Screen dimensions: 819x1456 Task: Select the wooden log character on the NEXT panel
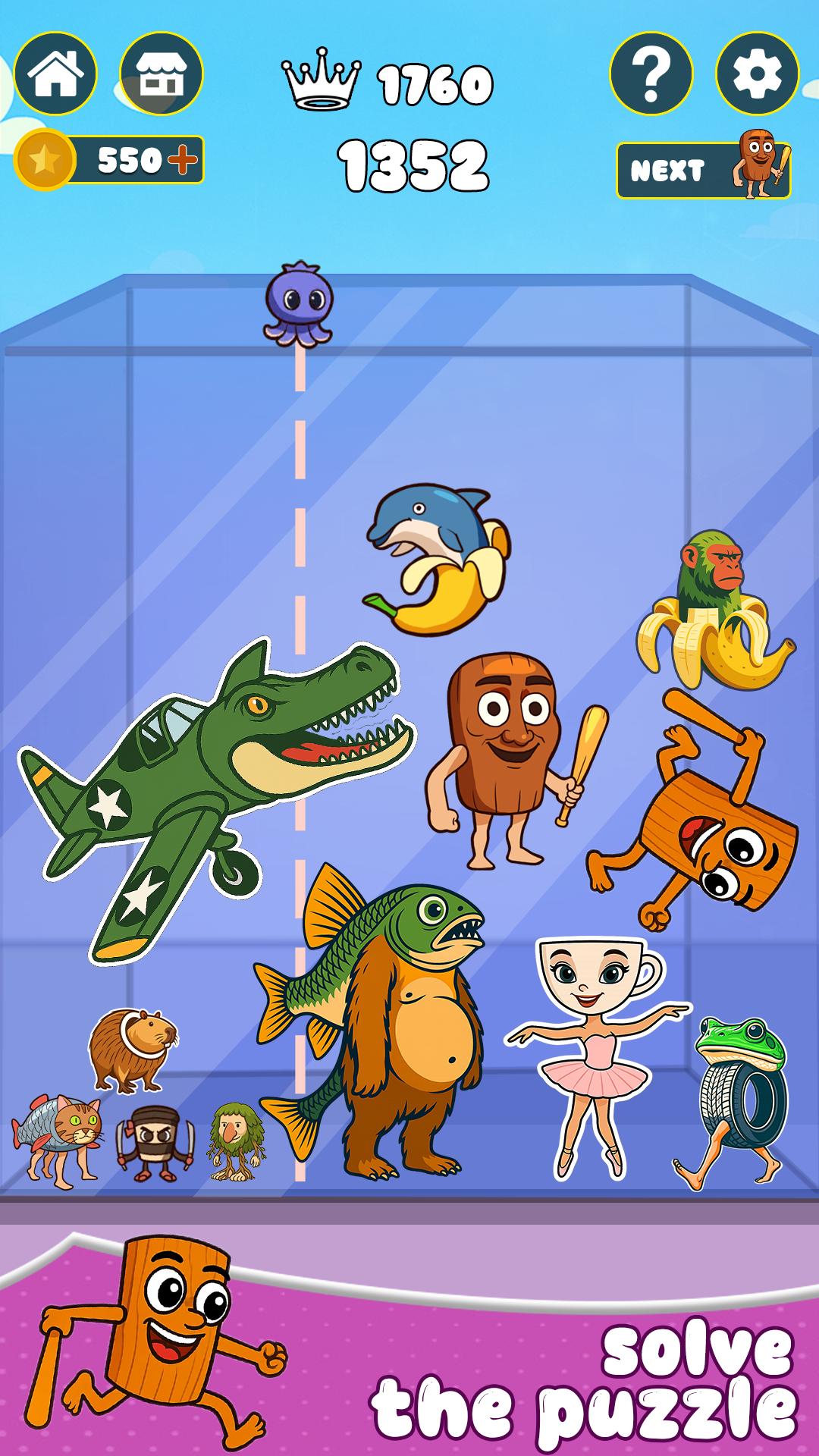758,163
